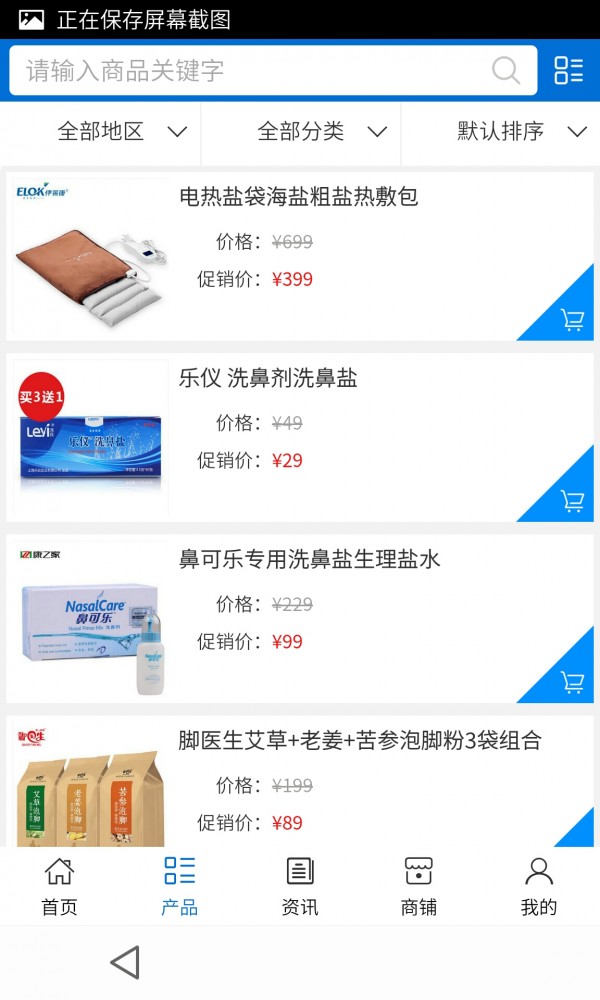Switch to the 我的 profile tab

539,886
